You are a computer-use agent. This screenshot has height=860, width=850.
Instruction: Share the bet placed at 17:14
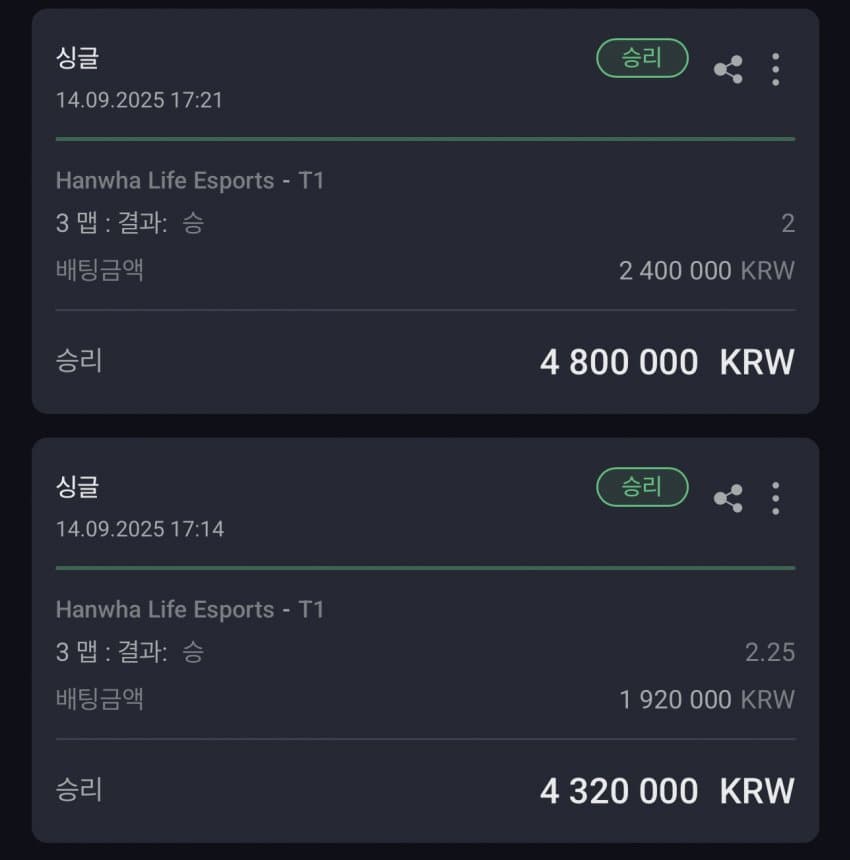click(727, 498)
